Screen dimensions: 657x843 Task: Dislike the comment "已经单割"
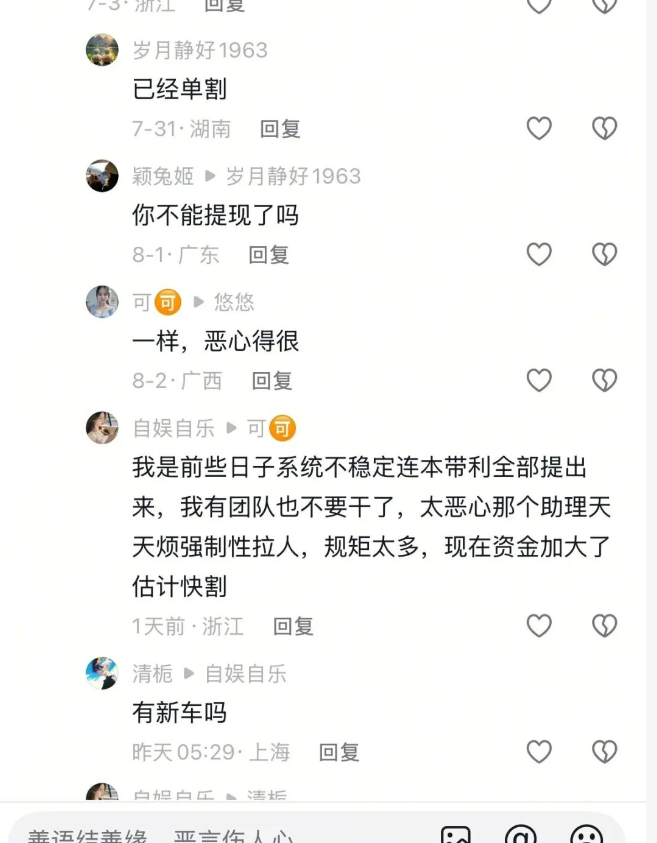click(604, 128)
